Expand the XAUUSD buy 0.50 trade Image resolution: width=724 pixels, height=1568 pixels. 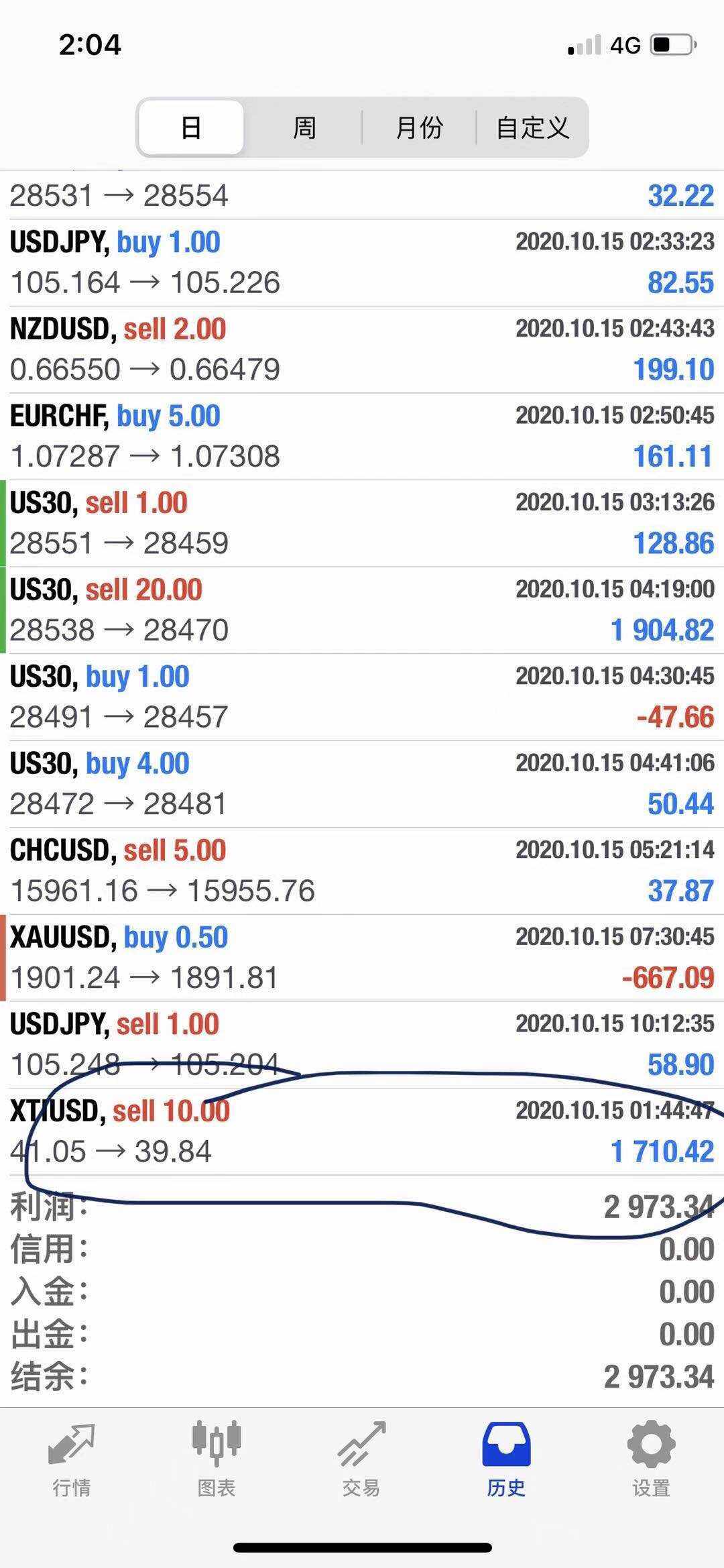pyautogui.click(x=362, y=957)
